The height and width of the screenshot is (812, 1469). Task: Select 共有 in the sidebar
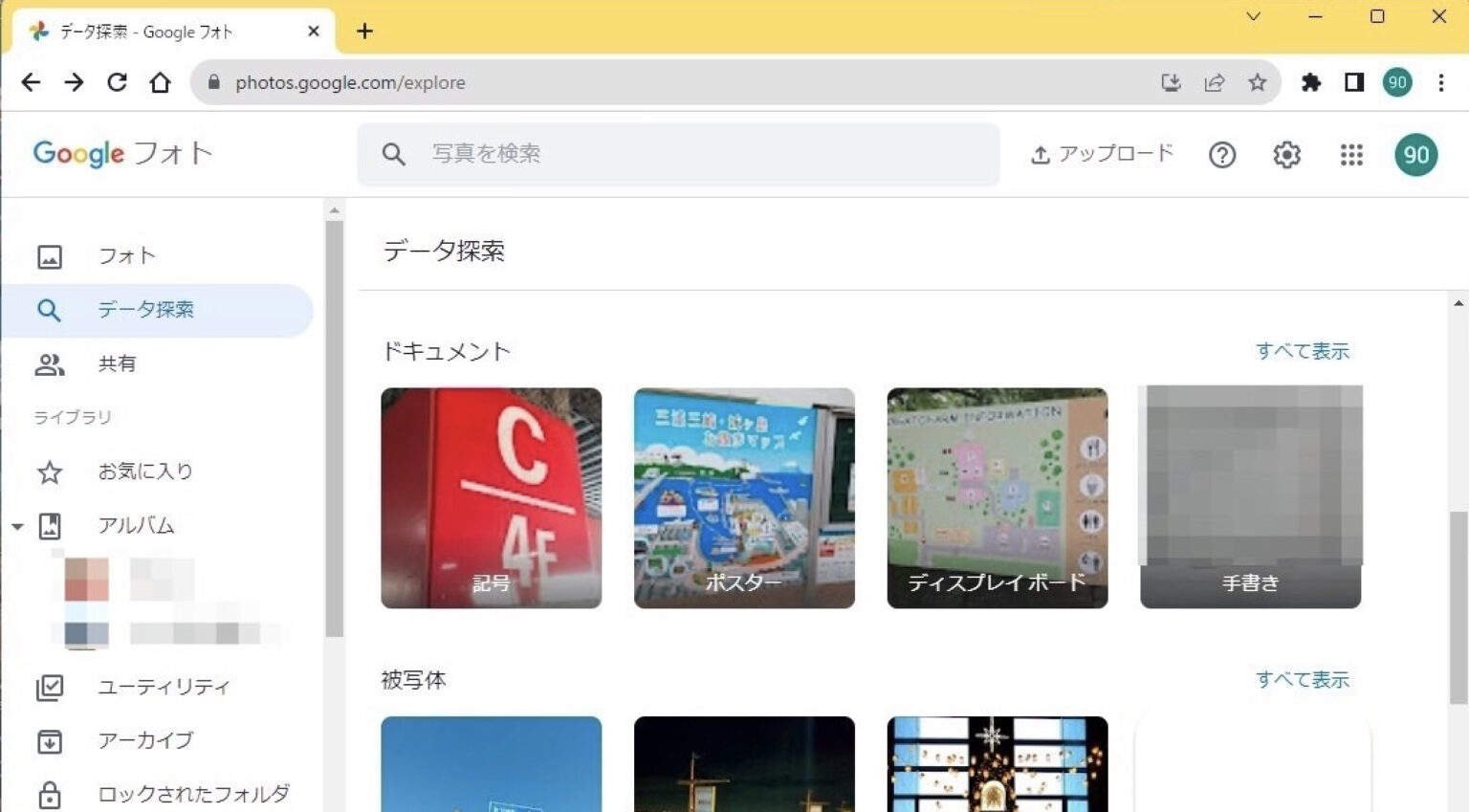coord(117,364)
